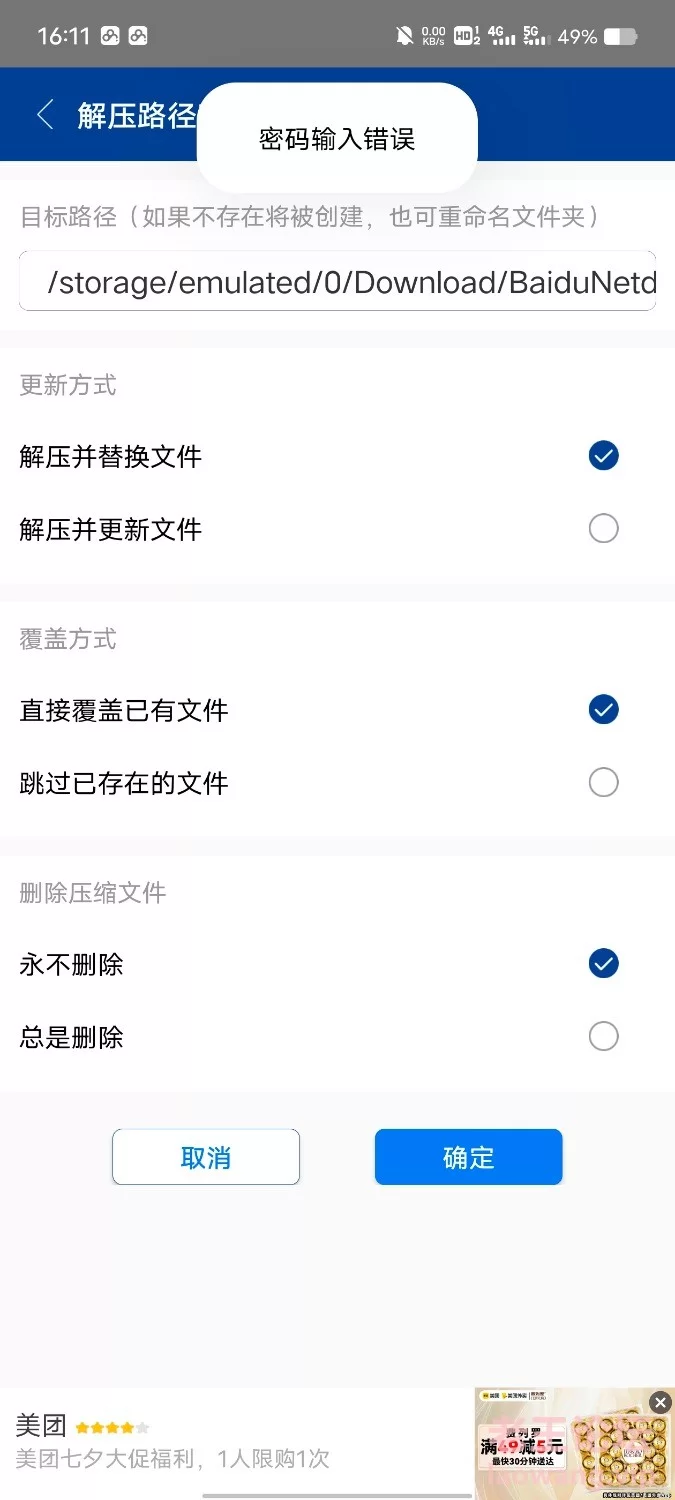Choose 总是删除 option
This screenshot has height=1500, width=675.
coord(337,1036)
